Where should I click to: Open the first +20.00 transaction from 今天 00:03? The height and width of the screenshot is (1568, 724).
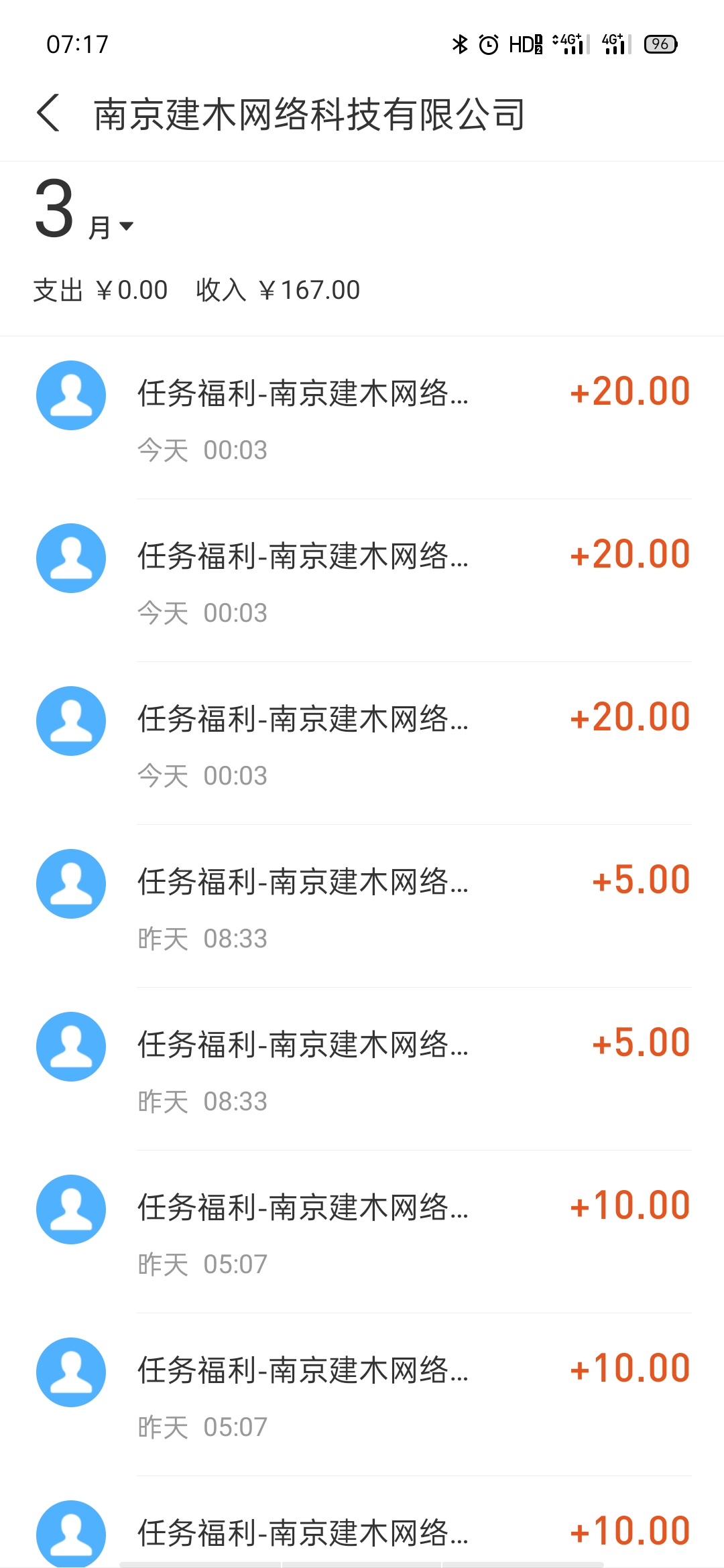pos(362,418)
